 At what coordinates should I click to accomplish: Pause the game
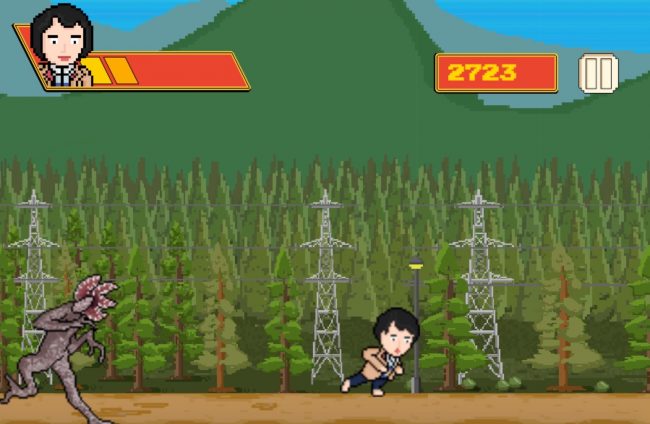pyautogui.click(x=597, y=73)
